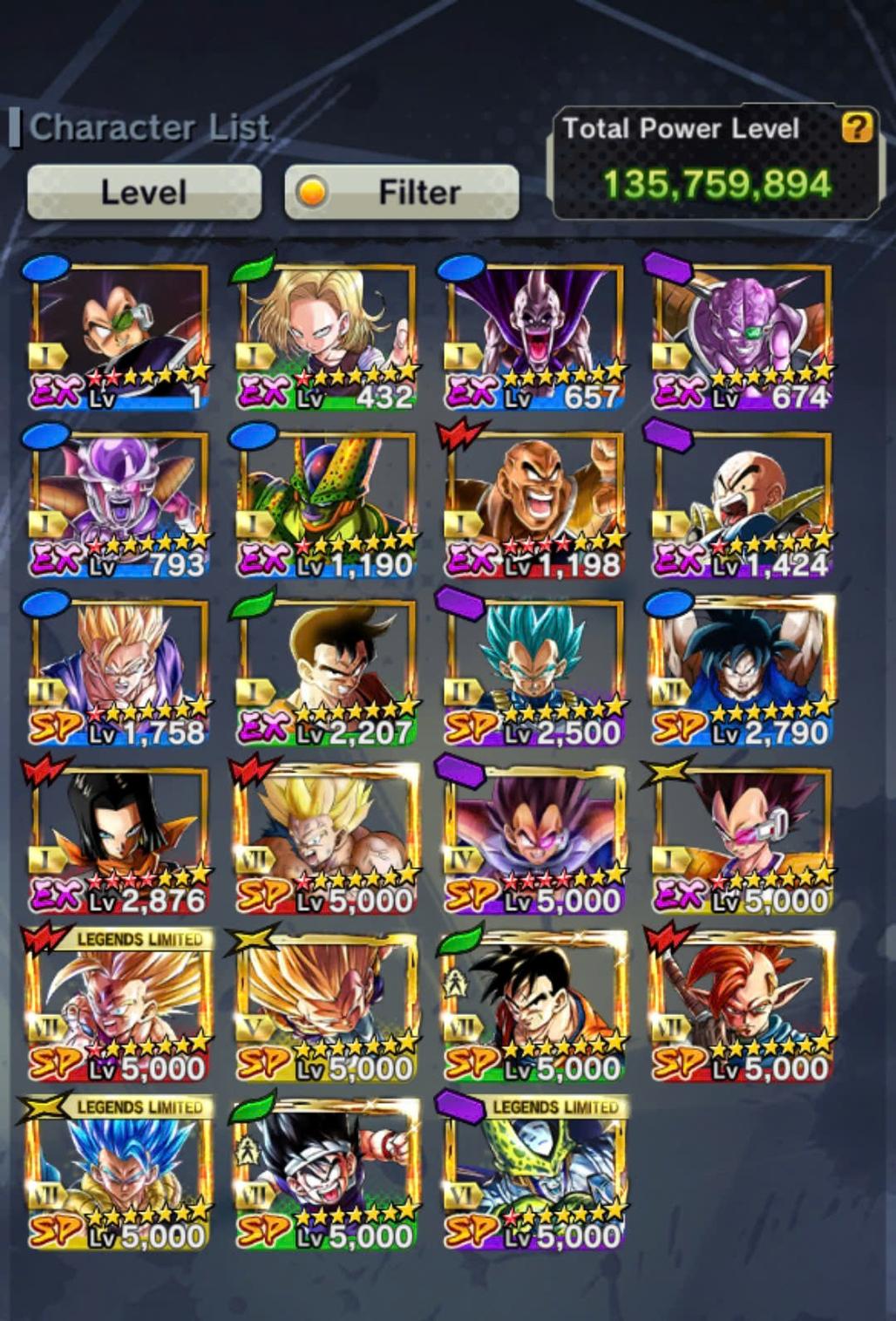This screenshot has width=896, height=1321.
Task: Choose the SP character at Lv 2,500
Action: 534,671
